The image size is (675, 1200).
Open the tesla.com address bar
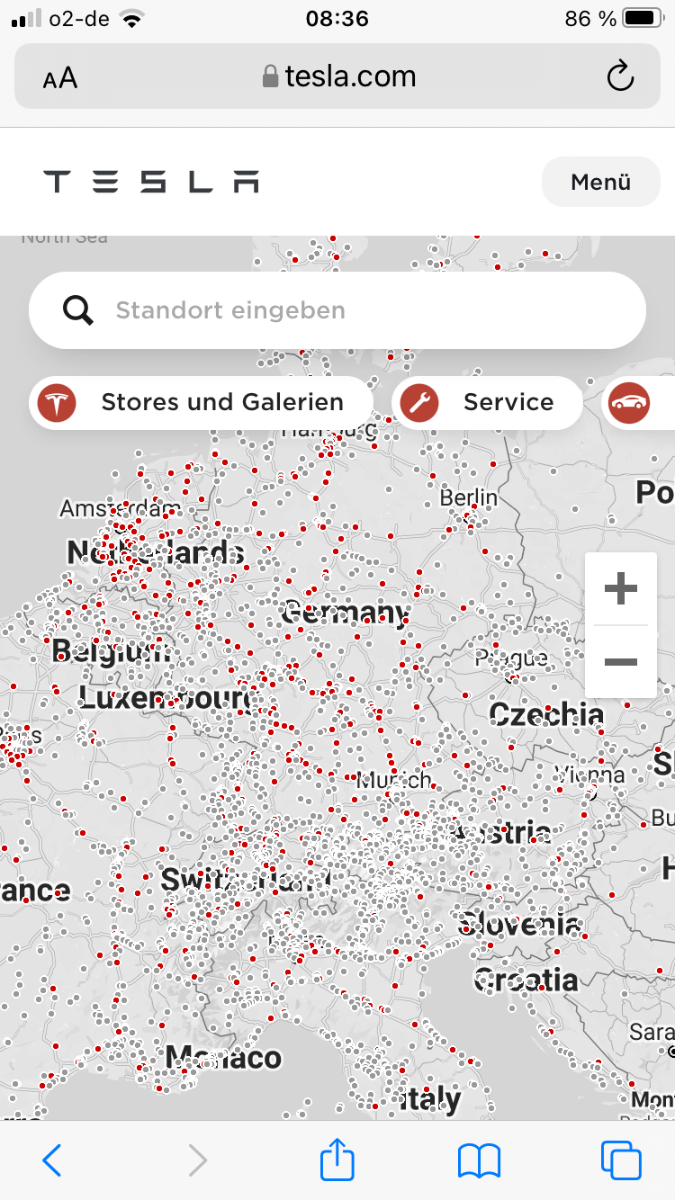340,77
